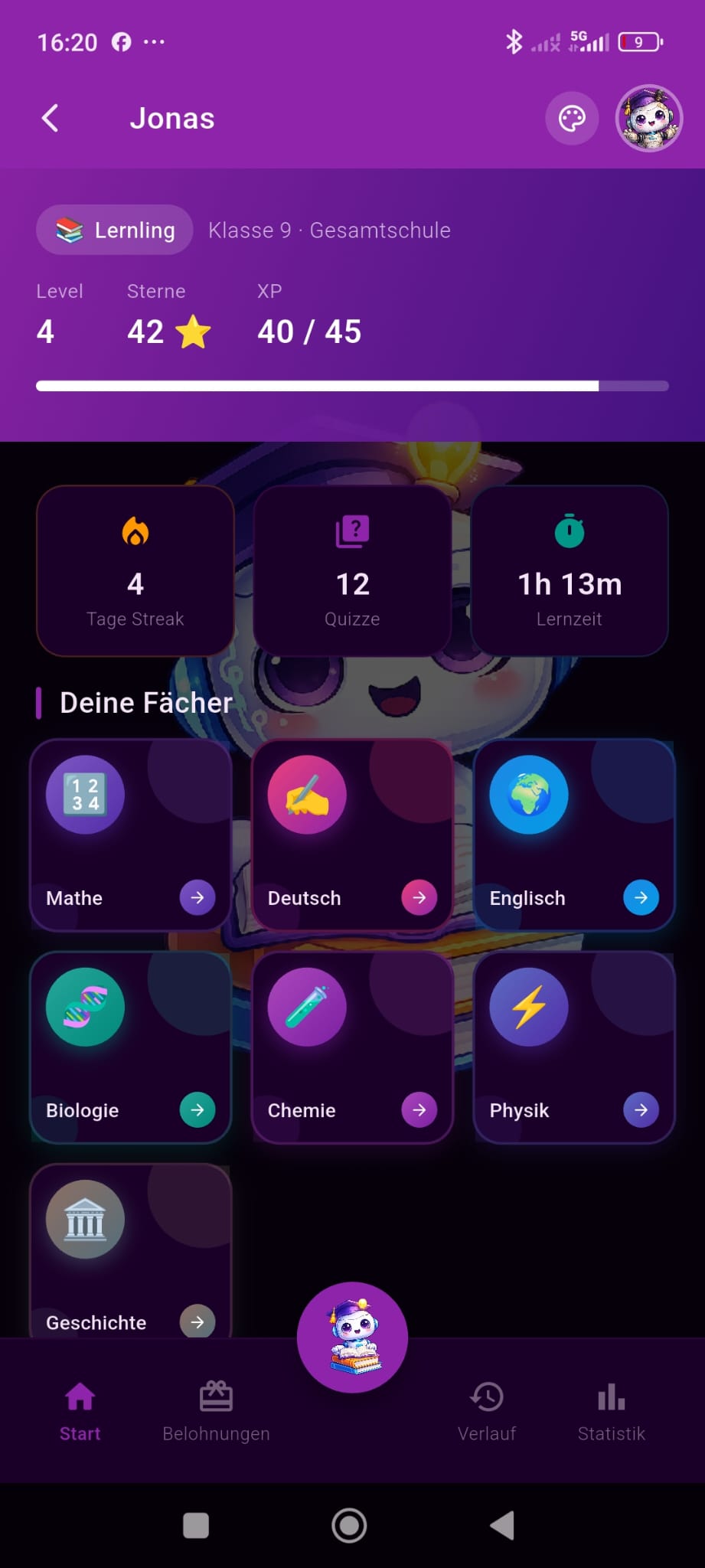The image size is (705, 1568).
Task: Tap the flame icon on Tage Streak
Action: point(135,532)
